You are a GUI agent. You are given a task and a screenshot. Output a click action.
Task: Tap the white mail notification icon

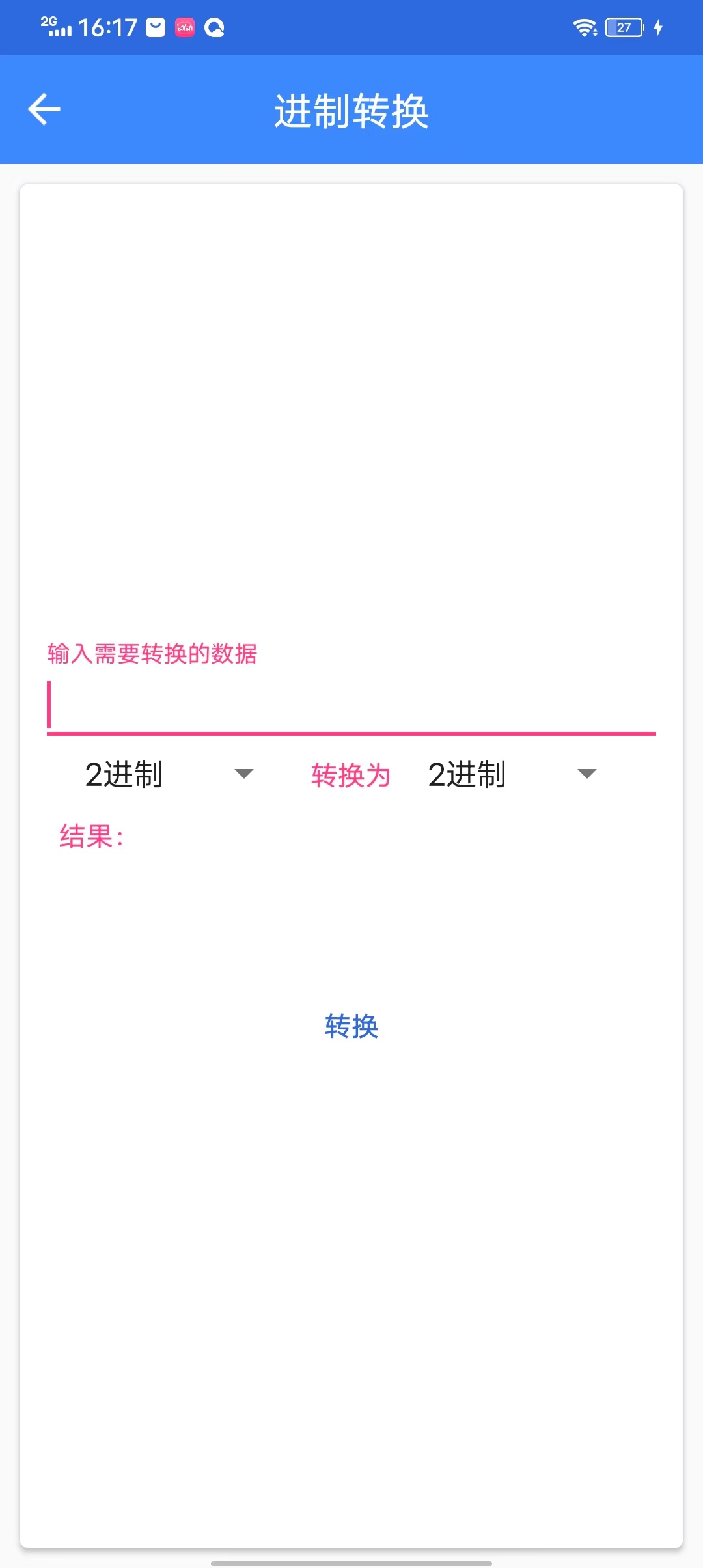click(154, 27)
